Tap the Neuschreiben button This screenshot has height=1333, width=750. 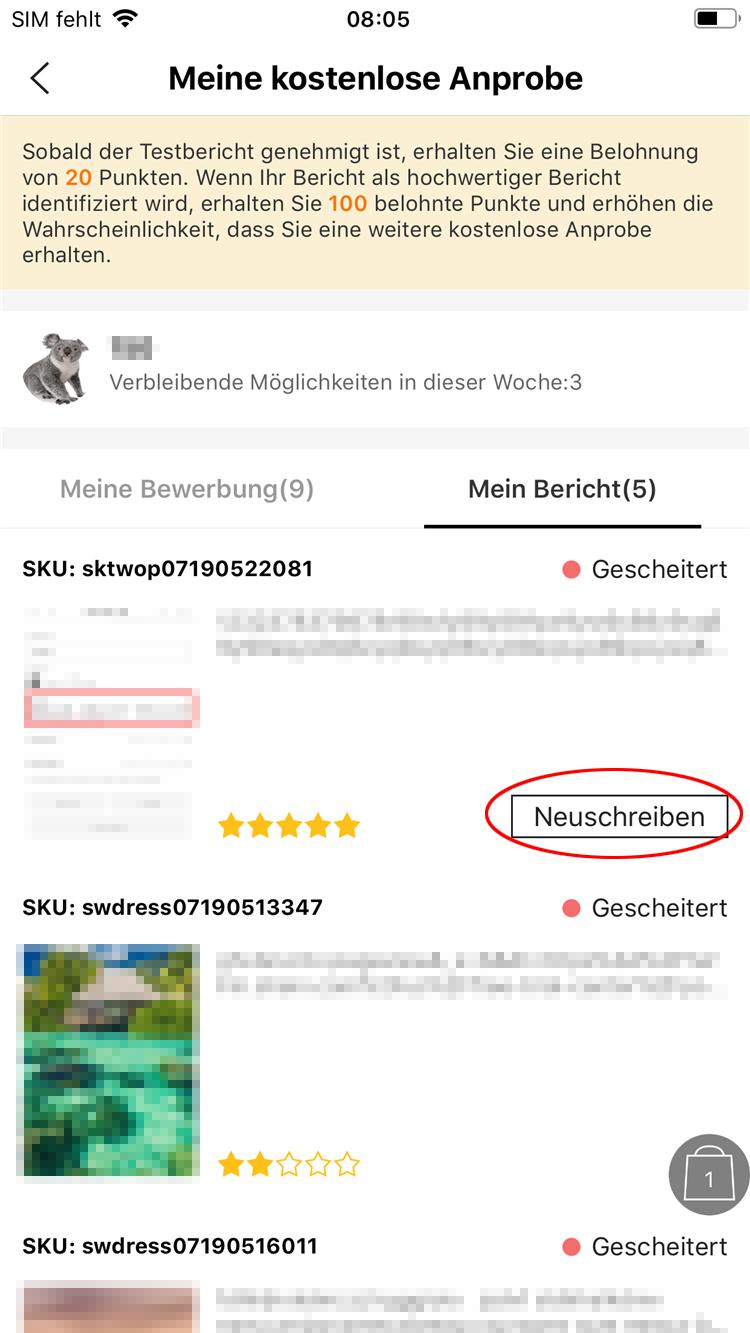(619, 816)
